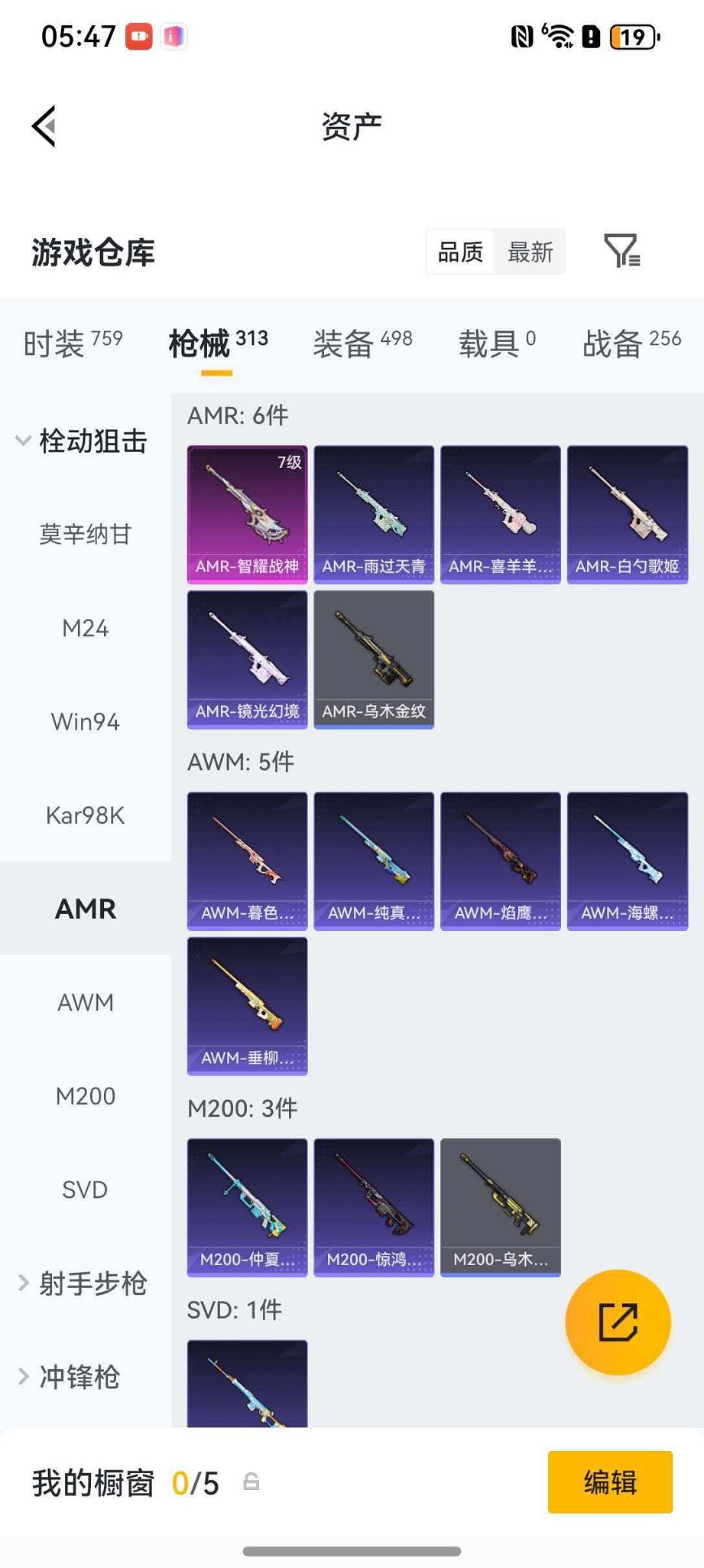704x1568 pixels.
Task: Open the AMR-雨过天青 skin
Action: coord(374,514)
